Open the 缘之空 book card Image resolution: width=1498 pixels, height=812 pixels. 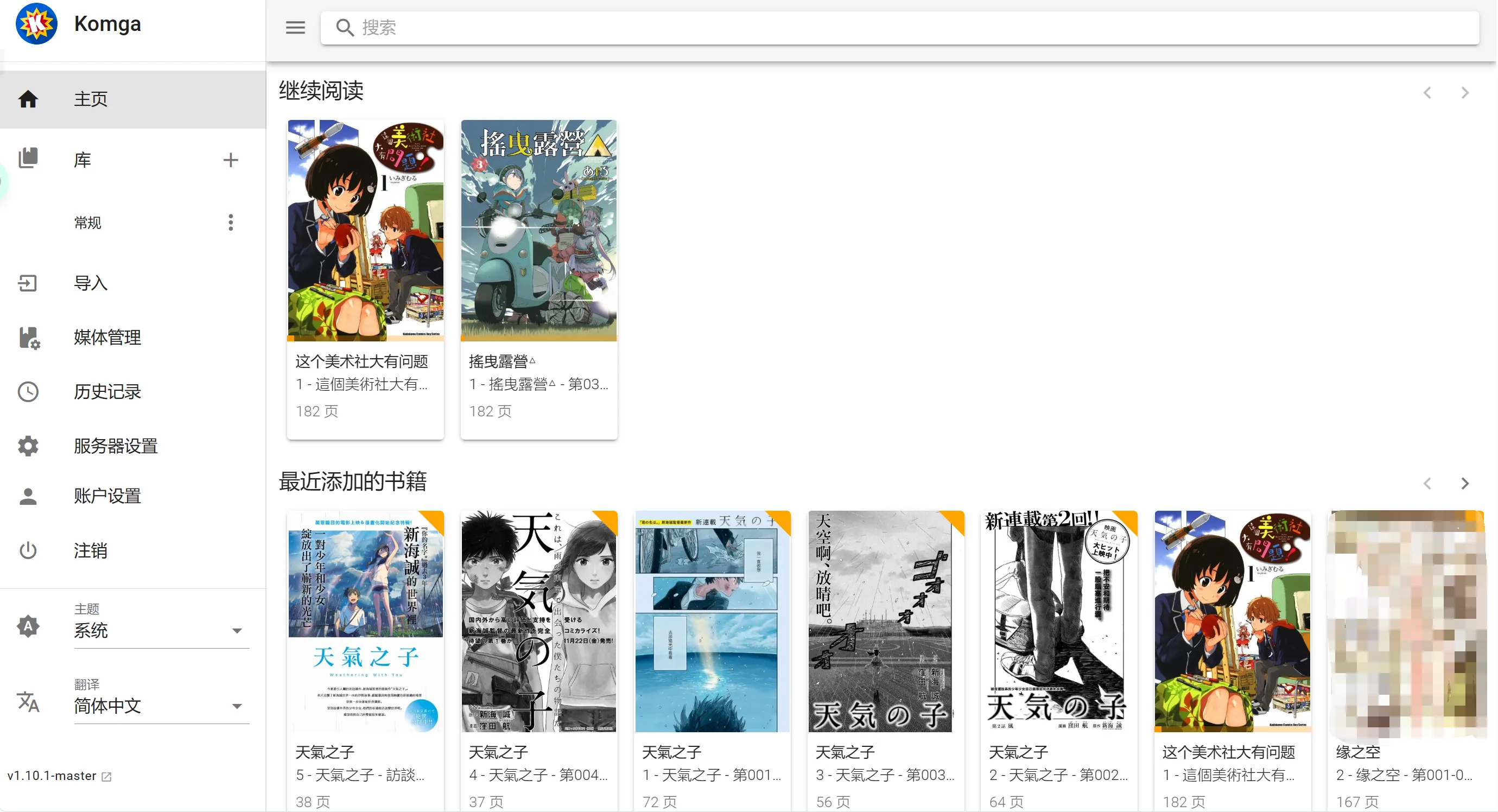point(1407,622)
